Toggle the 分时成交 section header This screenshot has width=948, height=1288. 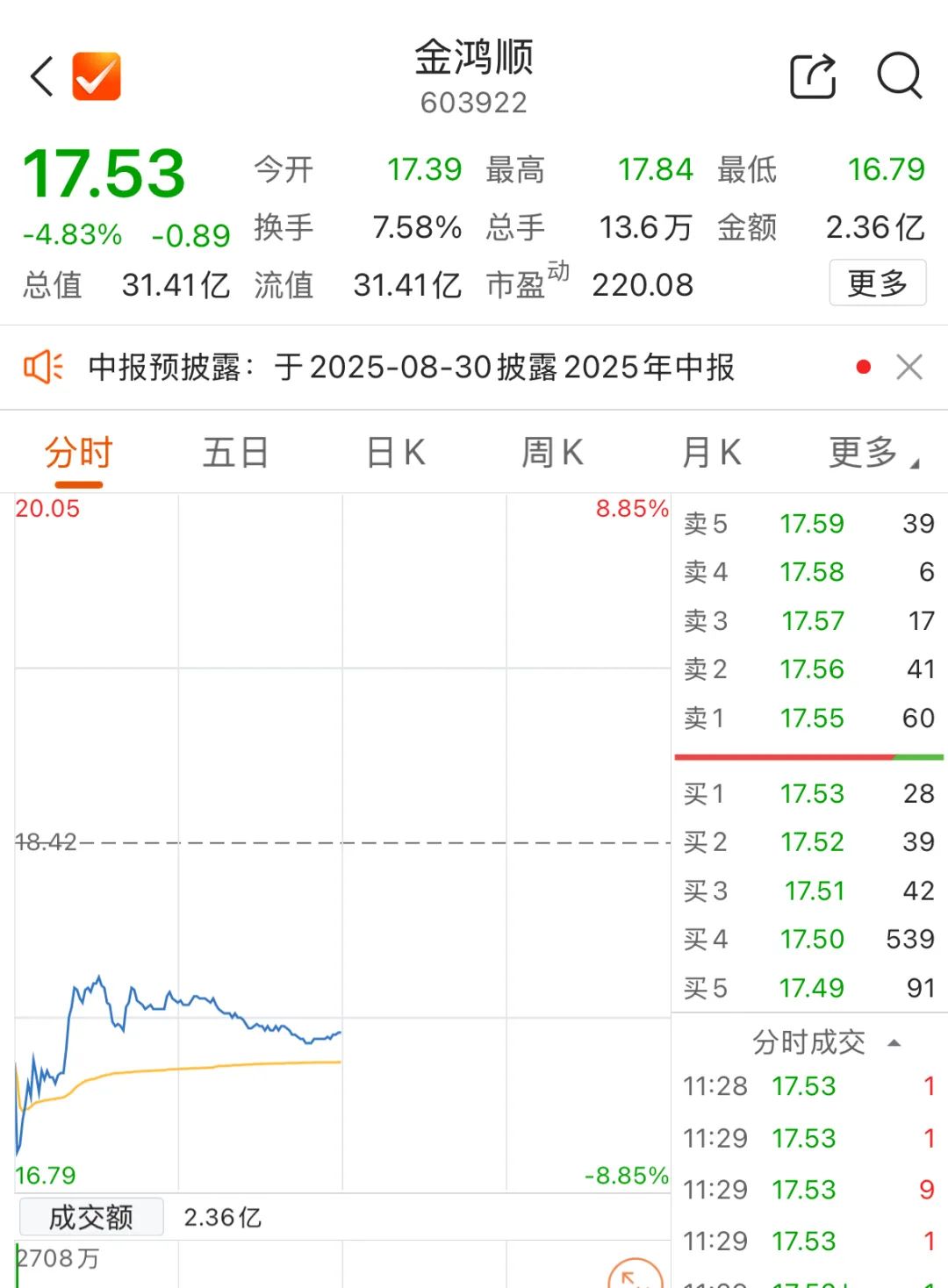pos(825,1042)
